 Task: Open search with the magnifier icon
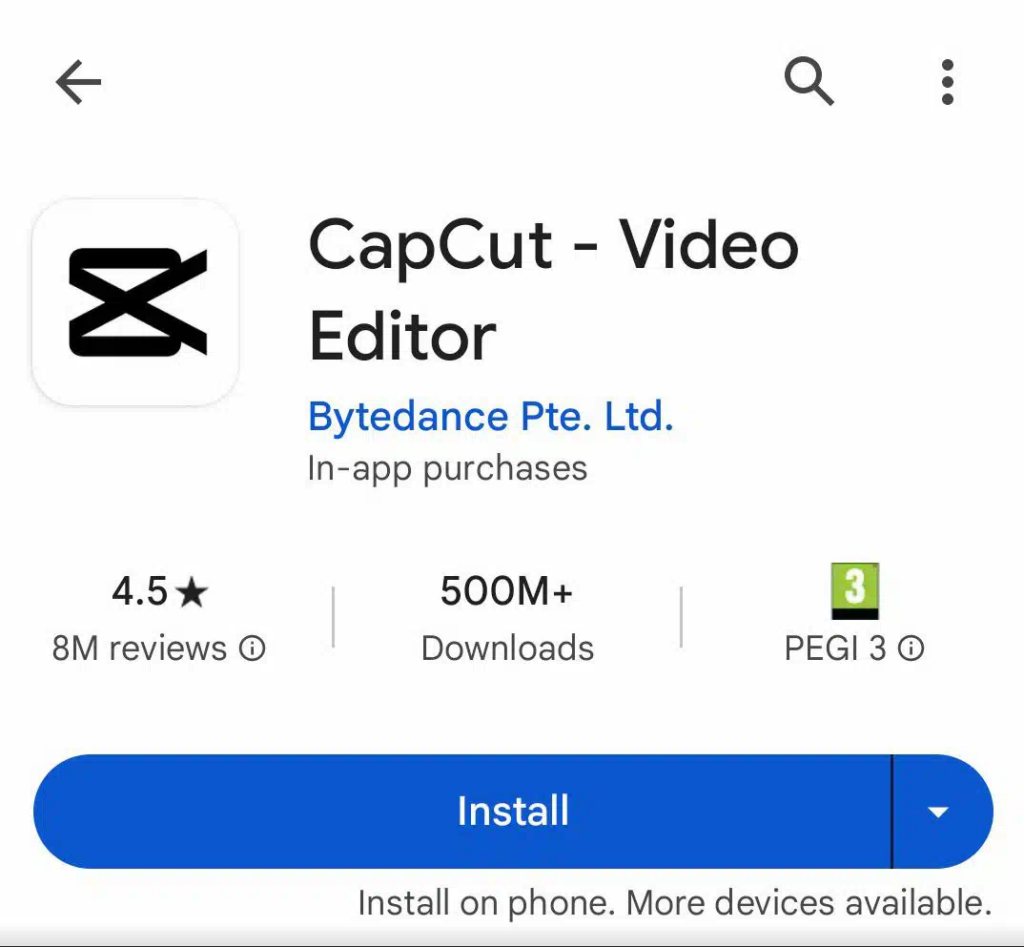coord(808,80)
